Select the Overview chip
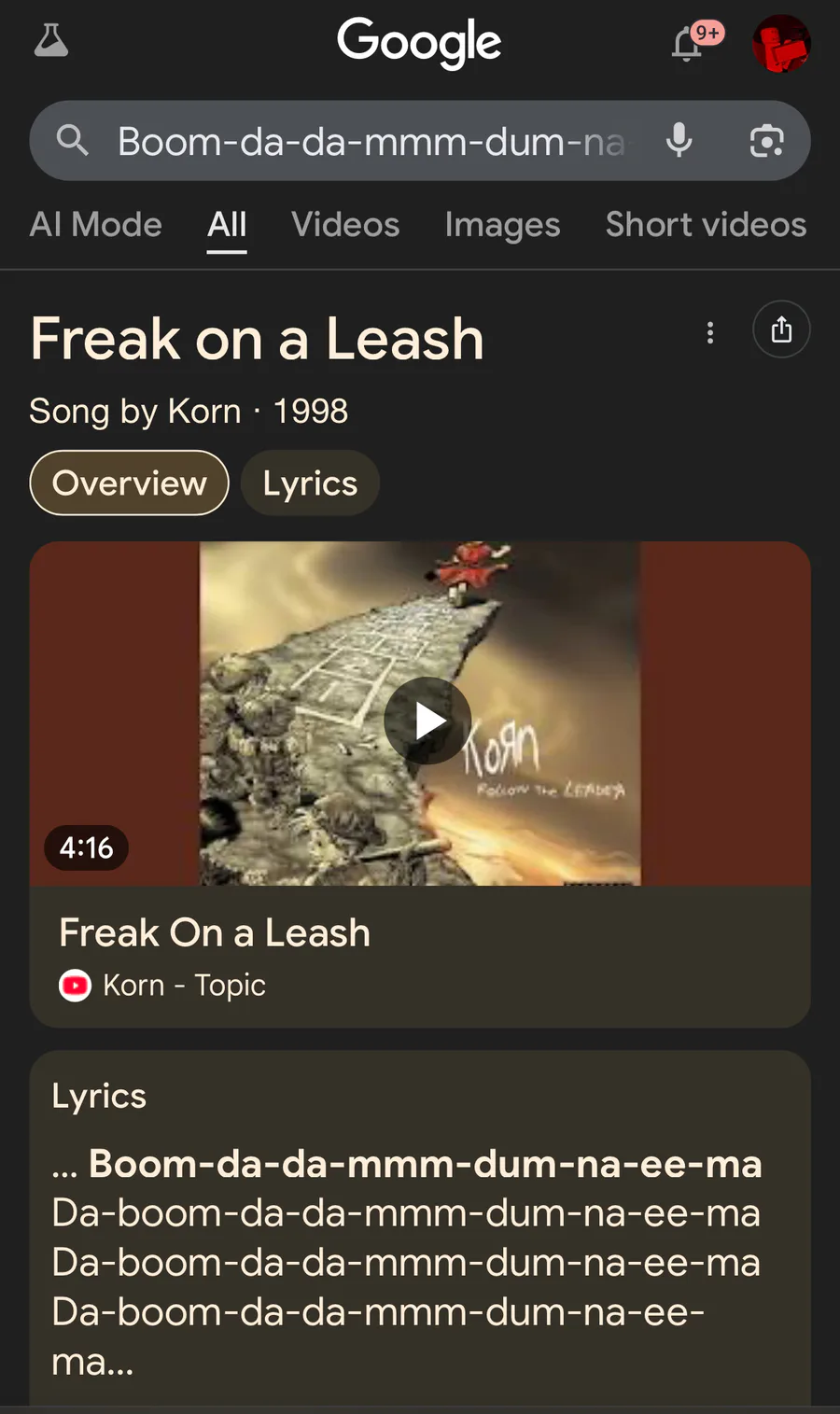 tap(130, 483)
